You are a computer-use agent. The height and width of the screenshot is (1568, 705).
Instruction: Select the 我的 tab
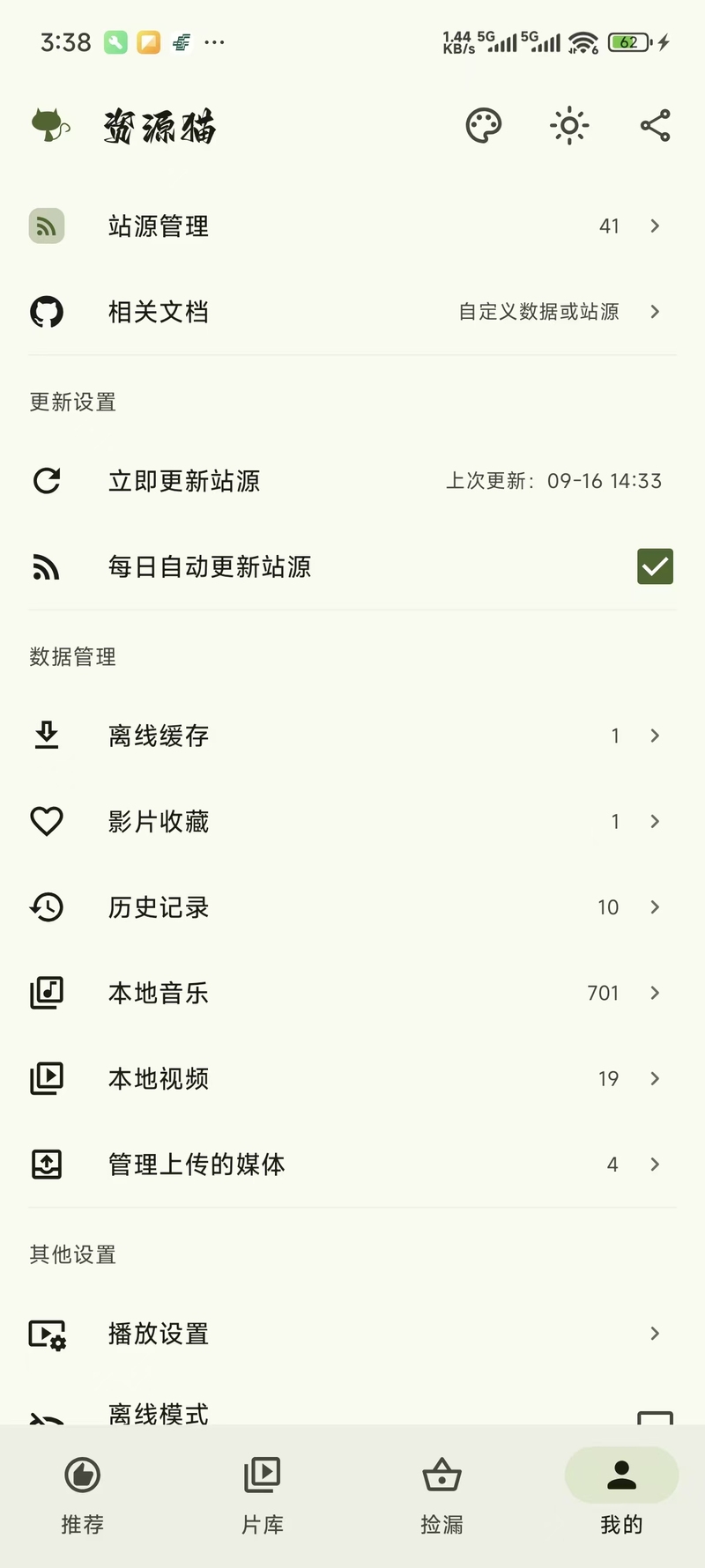tap(621, 1495)
